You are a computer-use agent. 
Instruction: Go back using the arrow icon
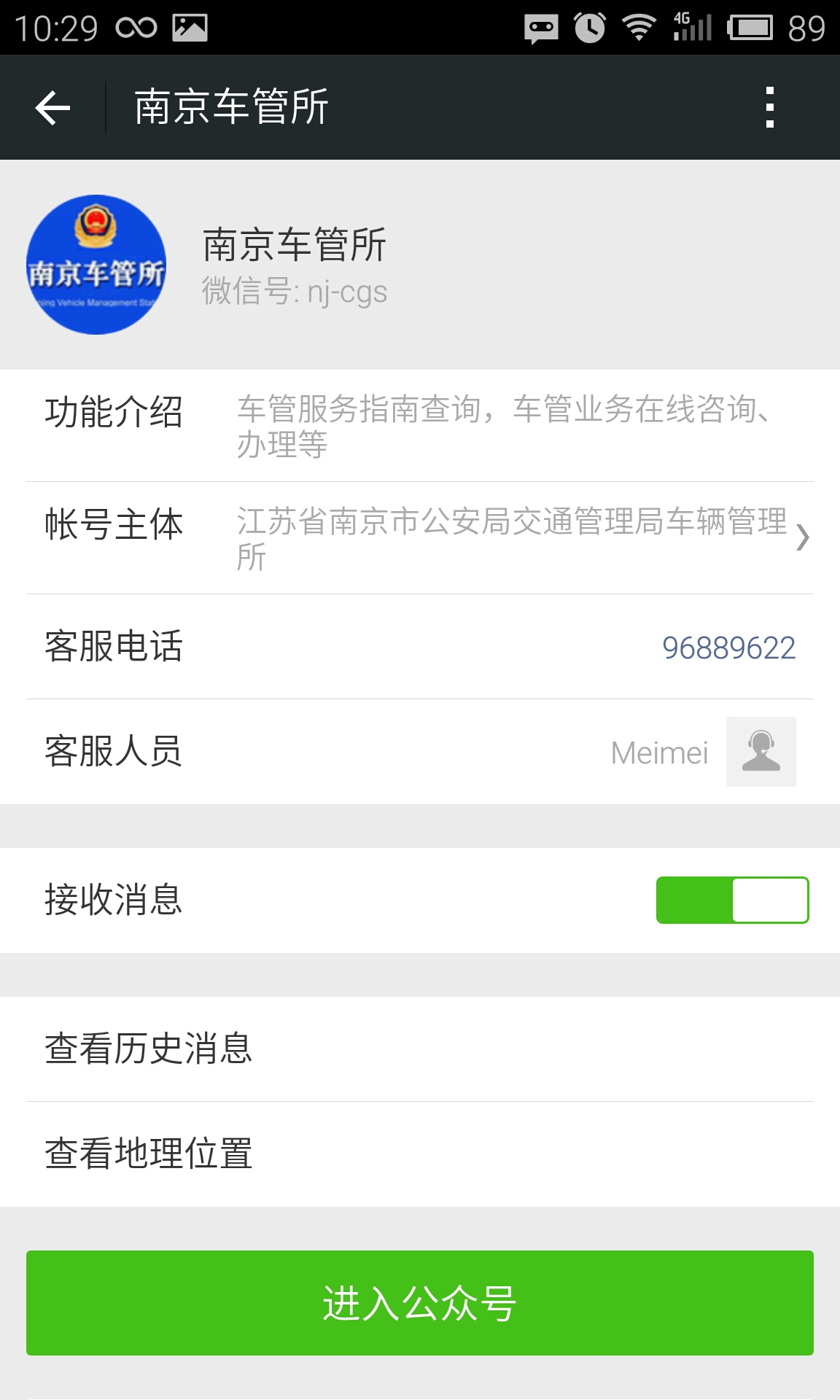click(52, 108)
